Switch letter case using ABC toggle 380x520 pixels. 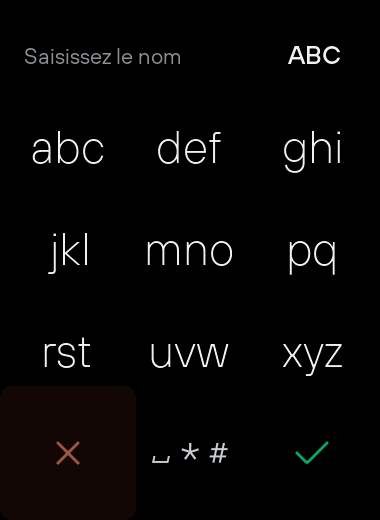pos(314,55)
